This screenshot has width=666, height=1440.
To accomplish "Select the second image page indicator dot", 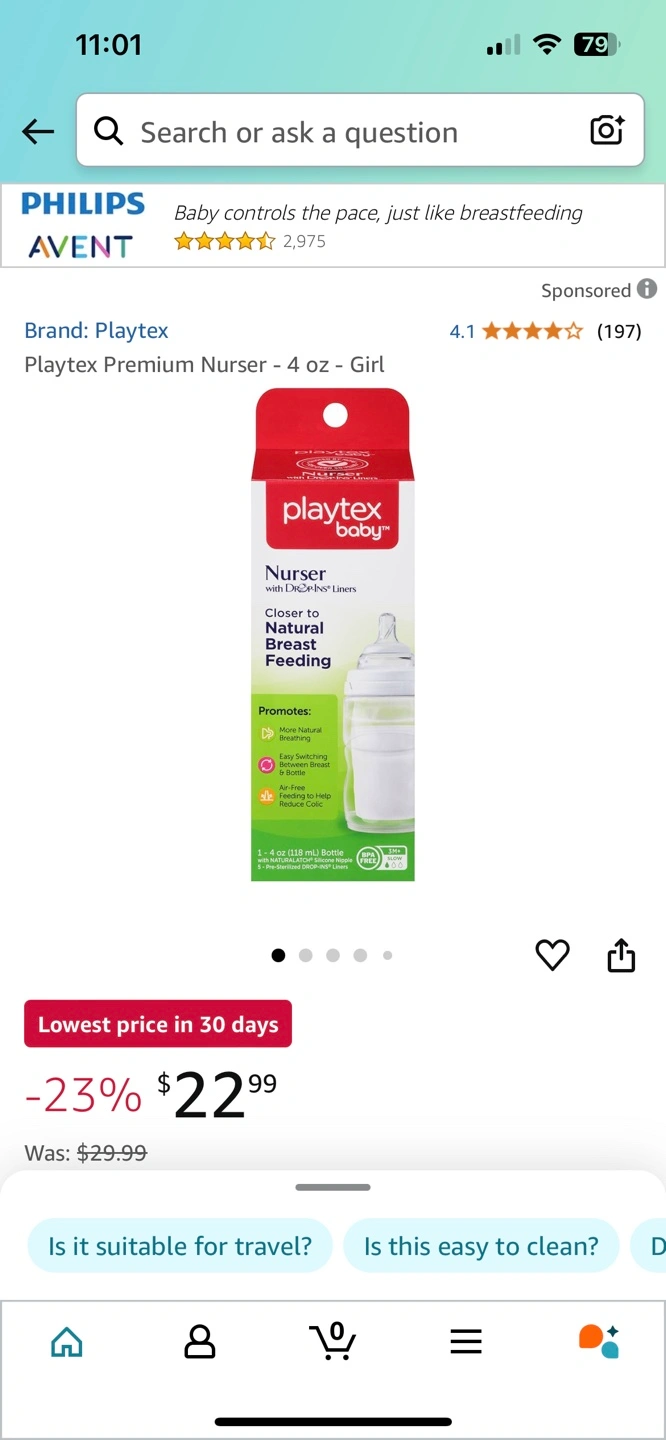I will click(x=306, y=955).
